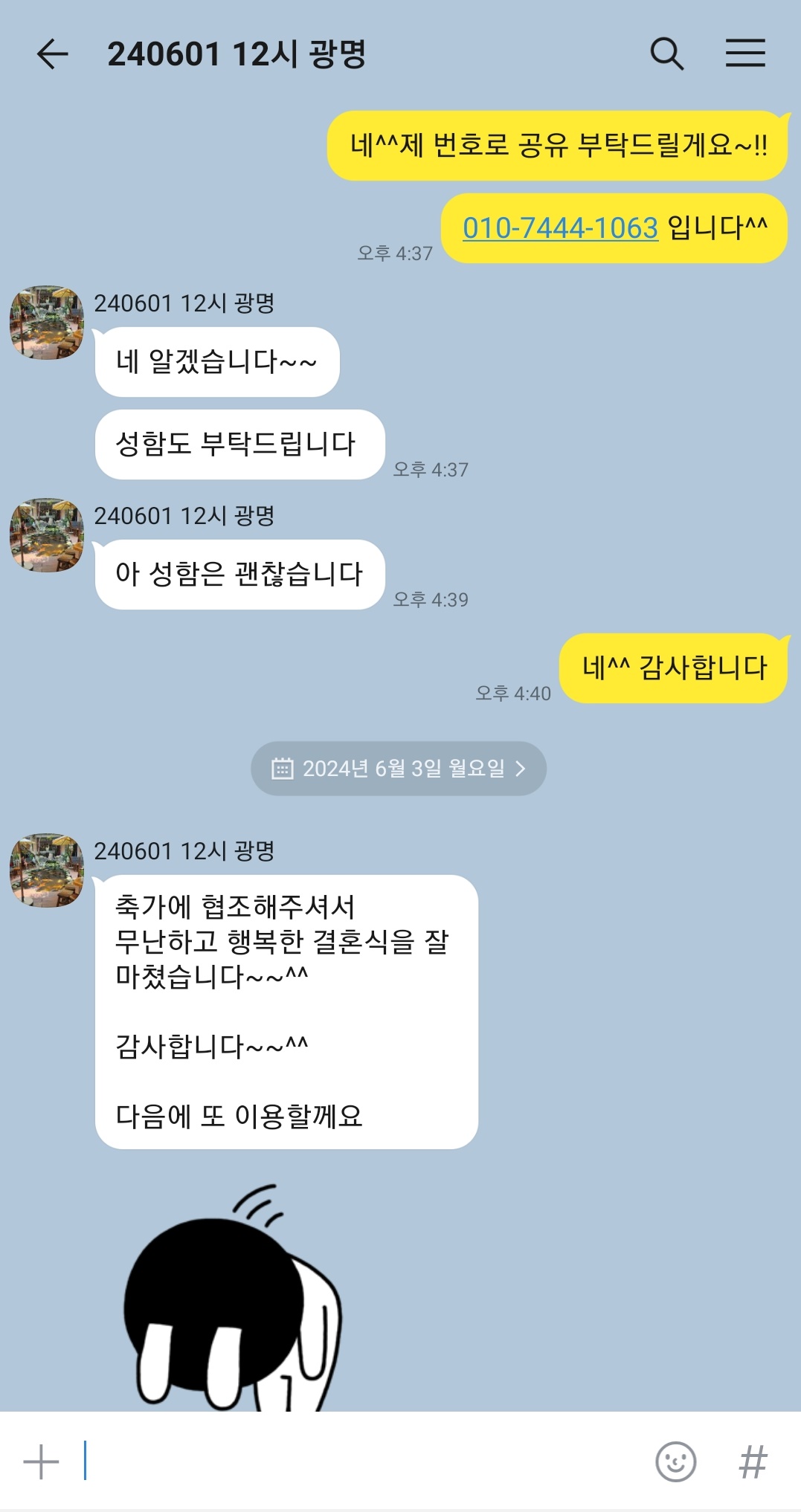Open the hashtag search button

(753, 1462)
